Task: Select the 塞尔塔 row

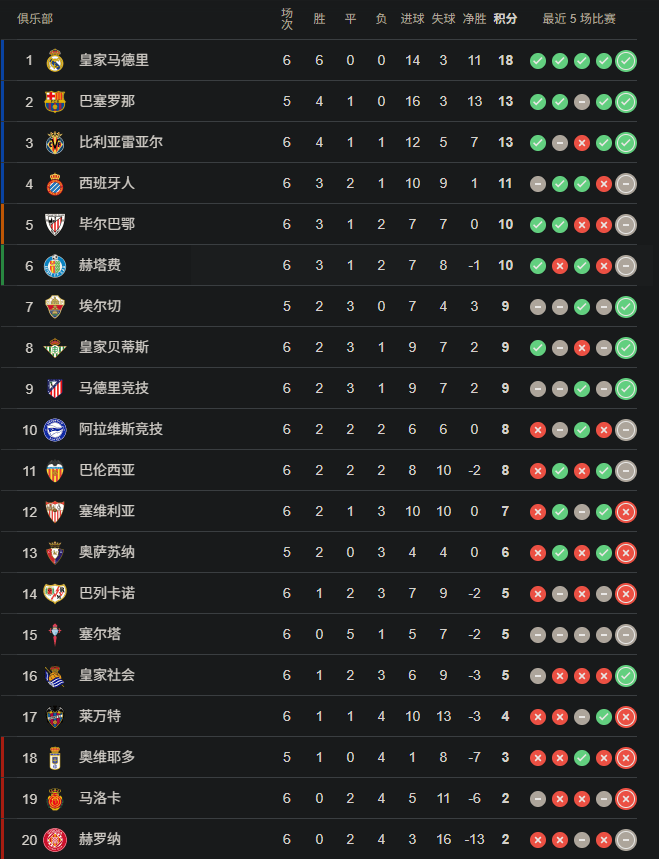Action: pyautogui.click(x=100, y=634)
